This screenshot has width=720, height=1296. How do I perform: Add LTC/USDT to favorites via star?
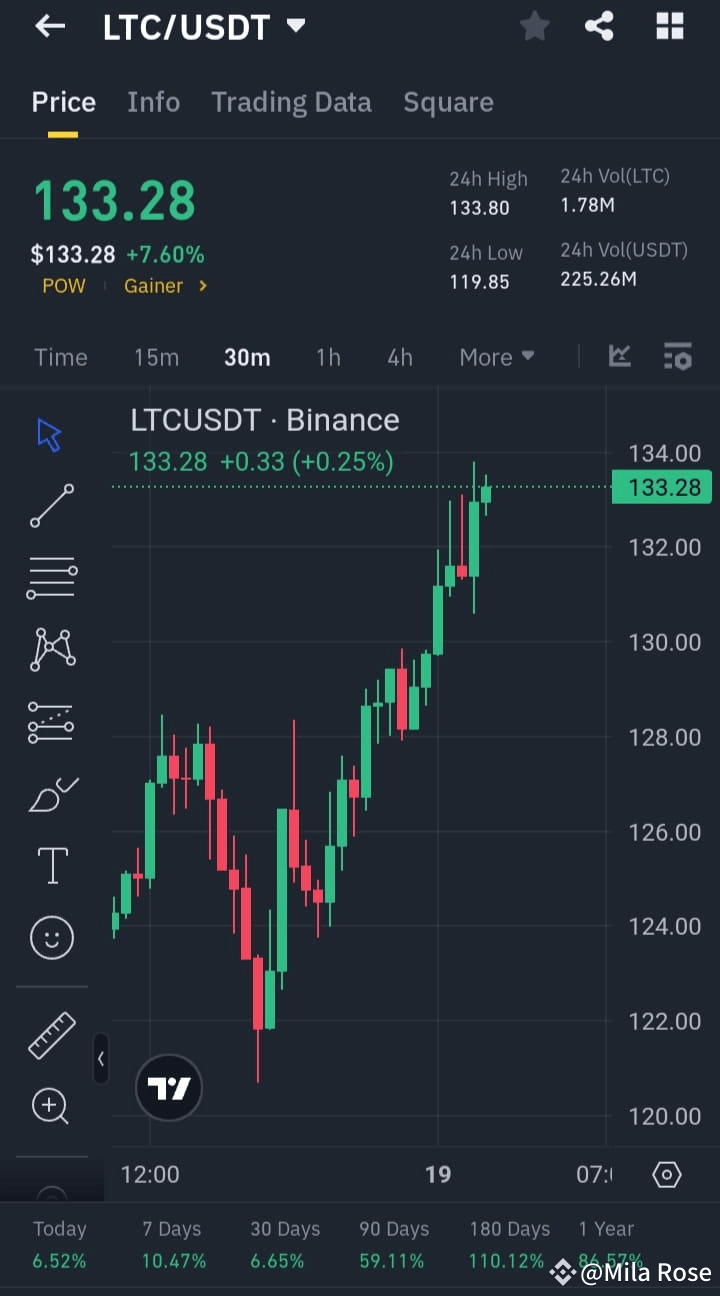tap(534, 26)
